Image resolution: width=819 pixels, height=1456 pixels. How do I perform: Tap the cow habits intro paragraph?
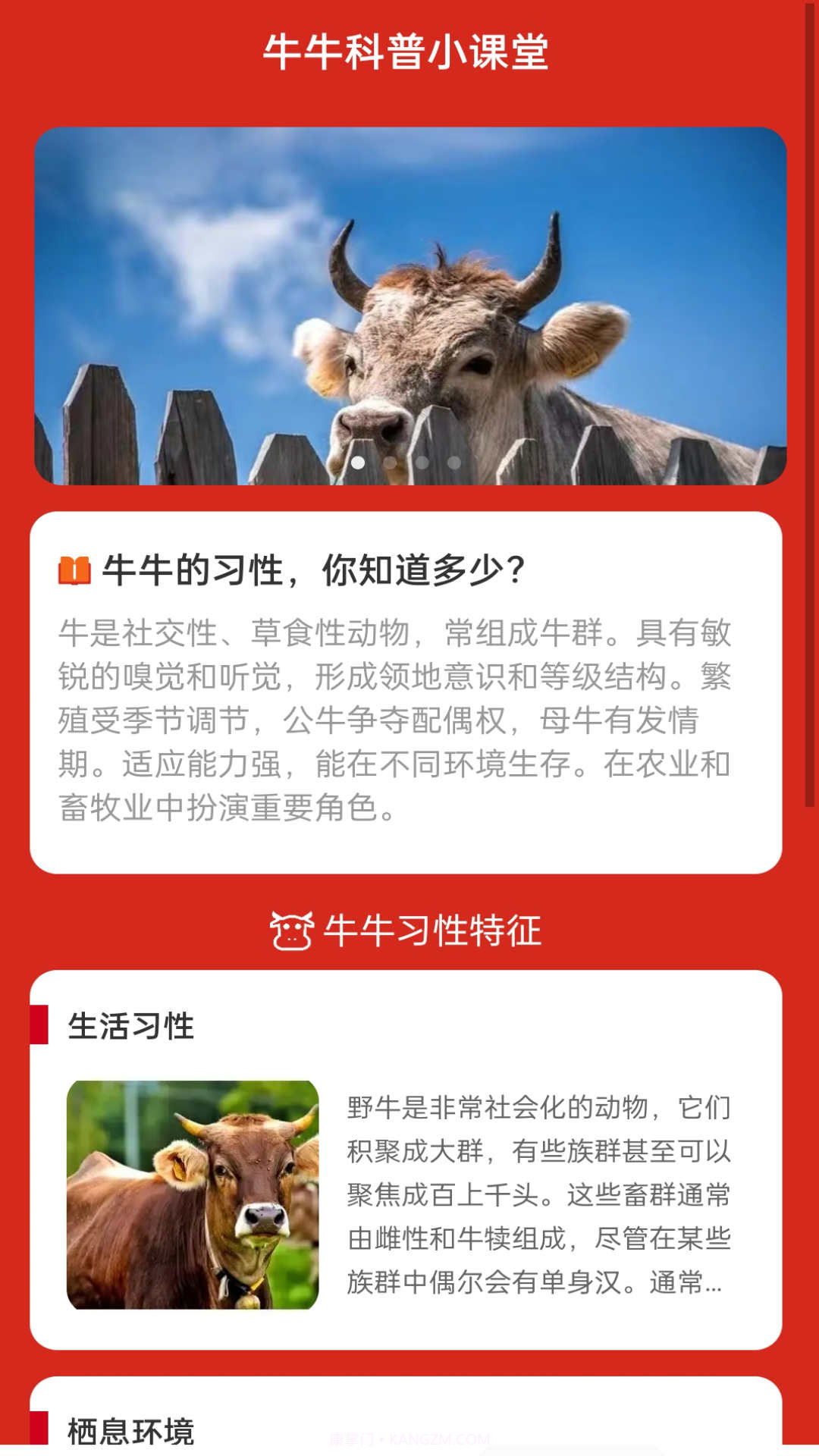394,720
